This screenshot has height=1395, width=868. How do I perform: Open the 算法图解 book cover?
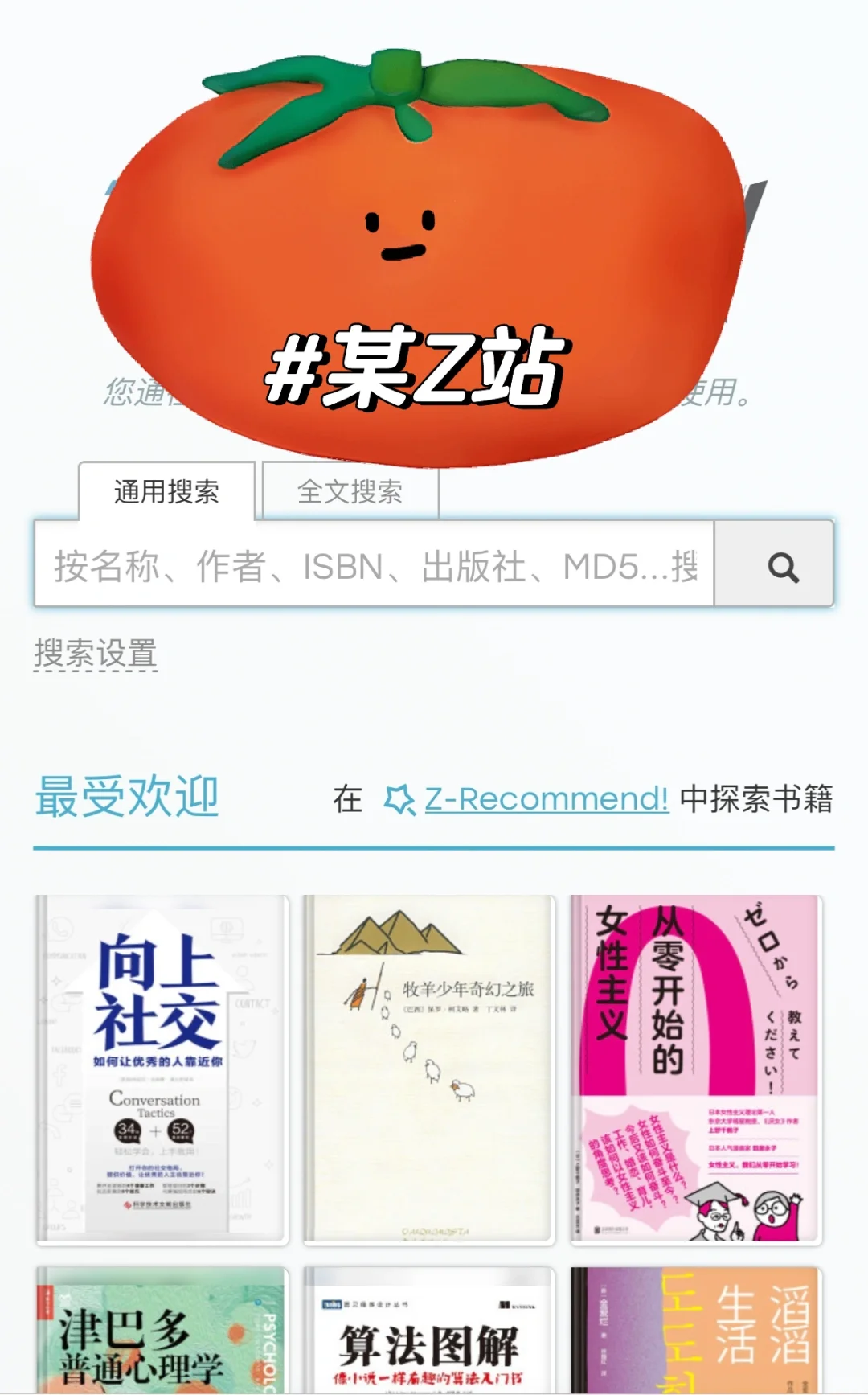(x=429, y=1331)
